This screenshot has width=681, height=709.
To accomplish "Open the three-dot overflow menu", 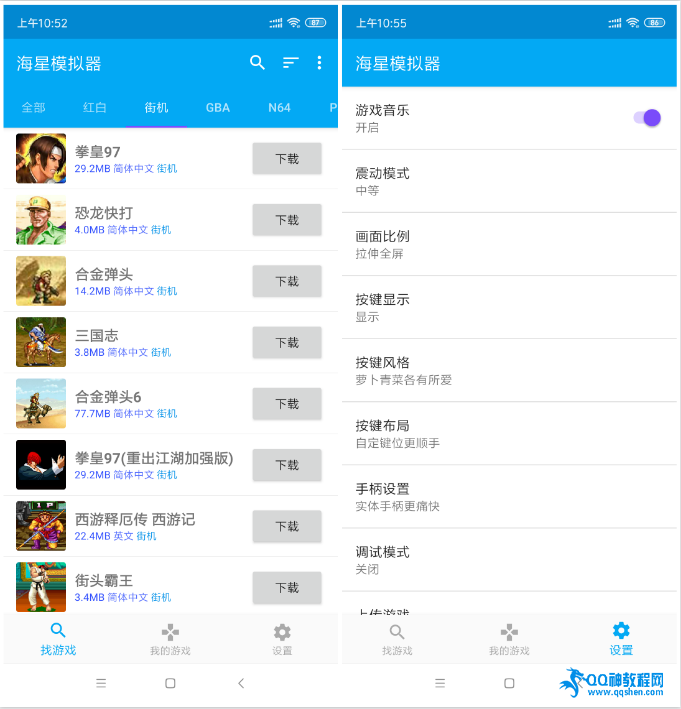I will coord(319,63).
